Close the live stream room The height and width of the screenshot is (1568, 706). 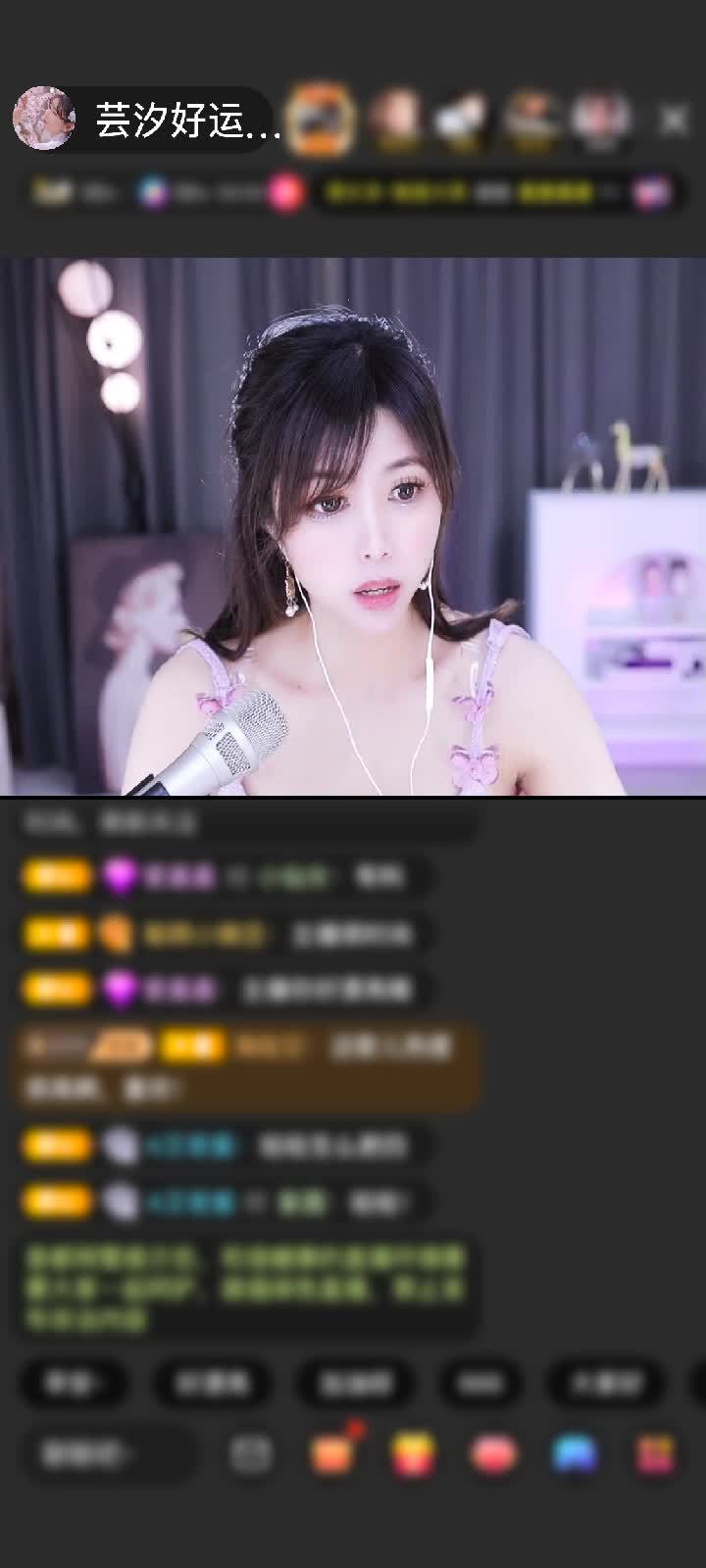(x=673, y=120)
